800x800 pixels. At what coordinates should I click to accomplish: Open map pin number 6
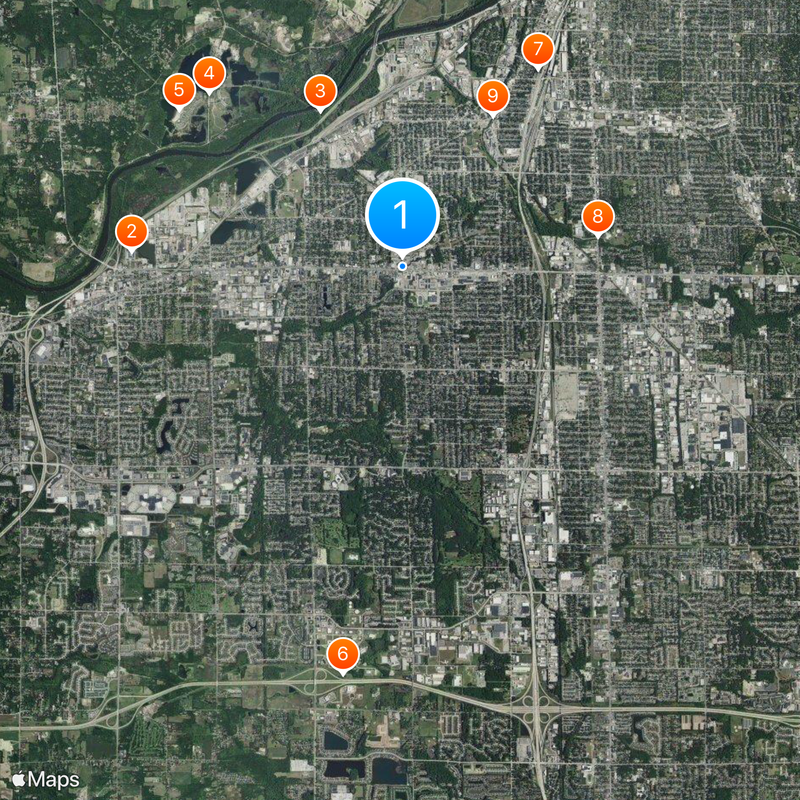[342, 655]
